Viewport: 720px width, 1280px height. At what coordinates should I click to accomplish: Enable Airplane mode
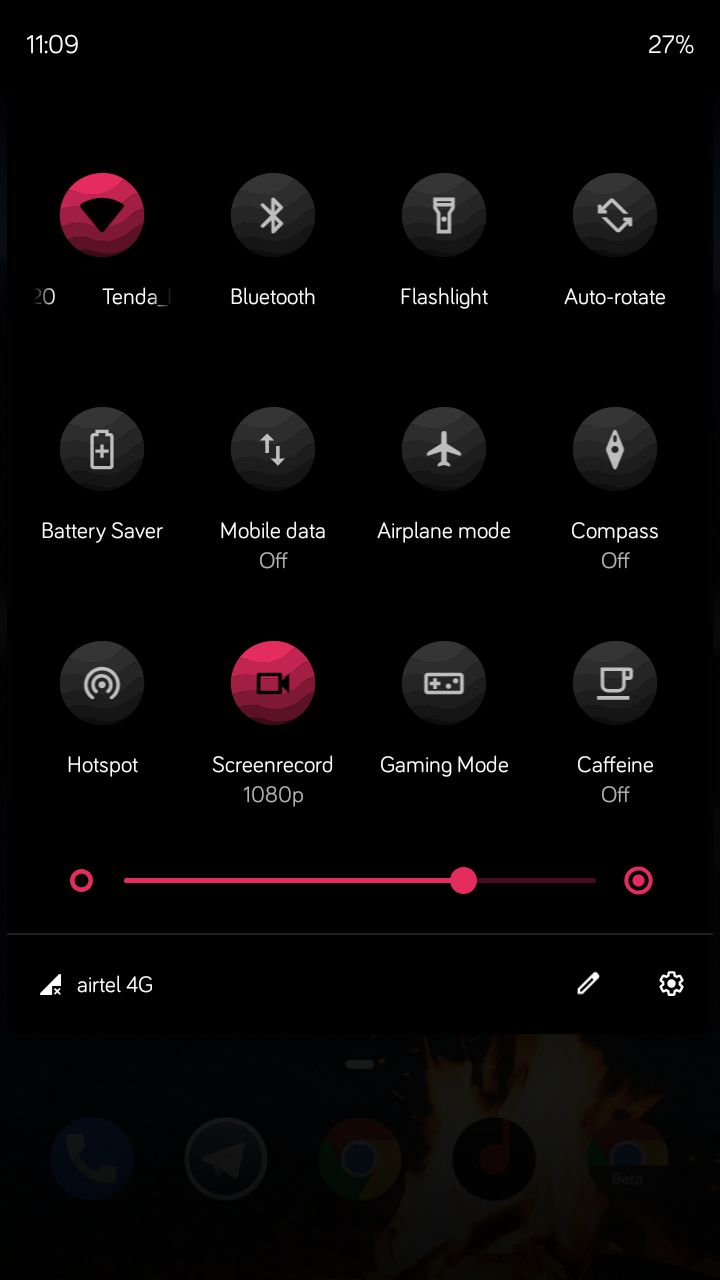444,449
